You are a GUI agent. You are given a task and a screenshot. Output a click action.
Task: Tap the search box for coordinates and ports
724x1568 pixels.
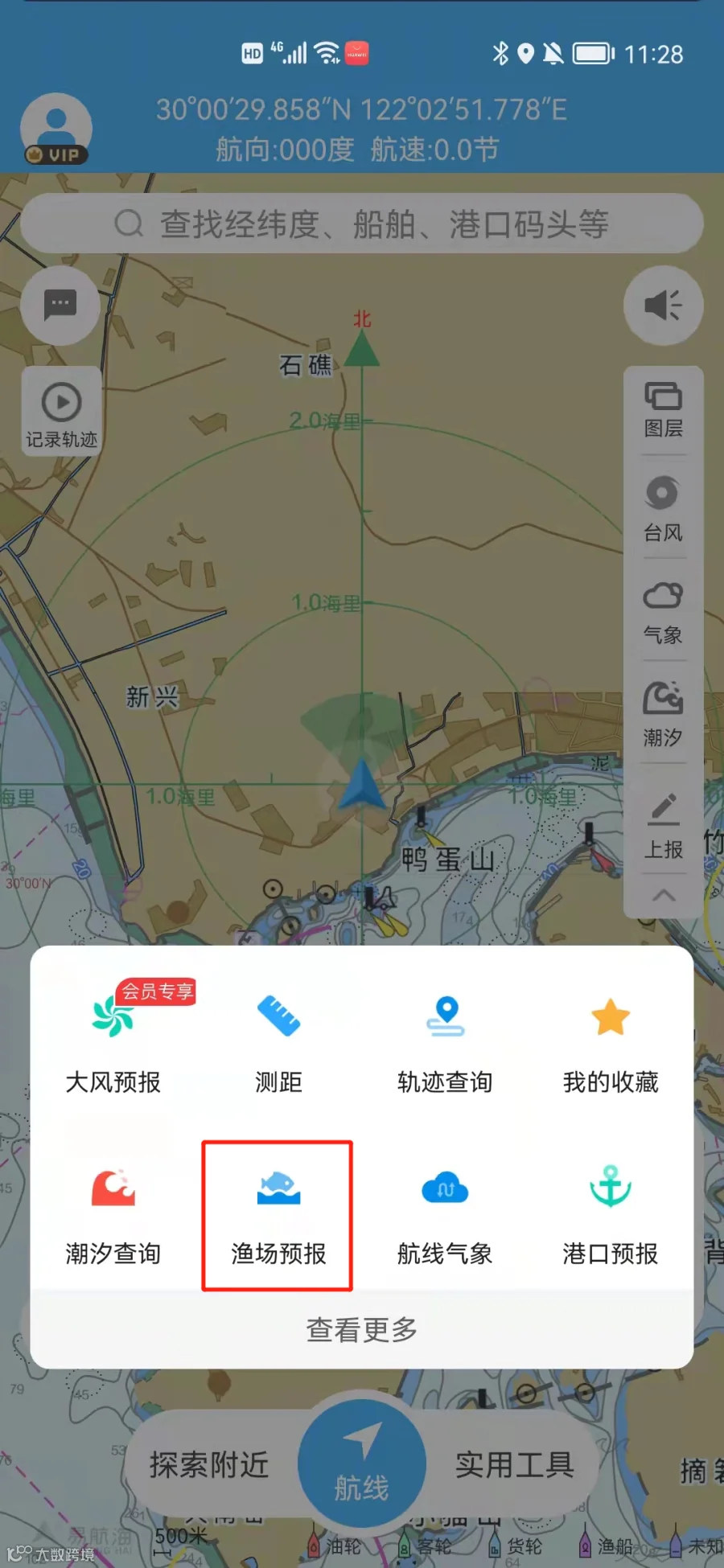pos(362,224)
